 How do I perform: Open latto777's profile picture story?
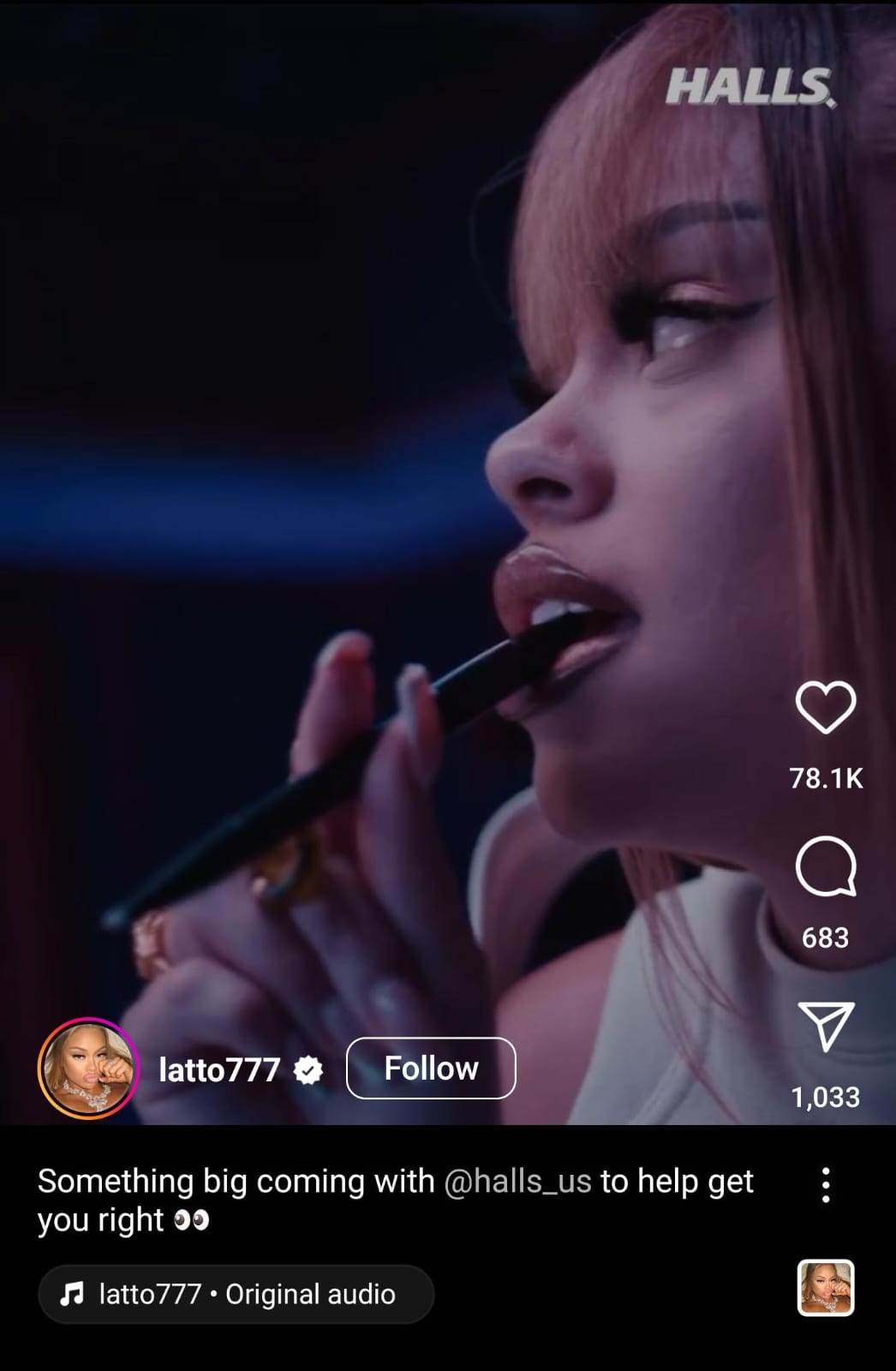point(88,1069)
